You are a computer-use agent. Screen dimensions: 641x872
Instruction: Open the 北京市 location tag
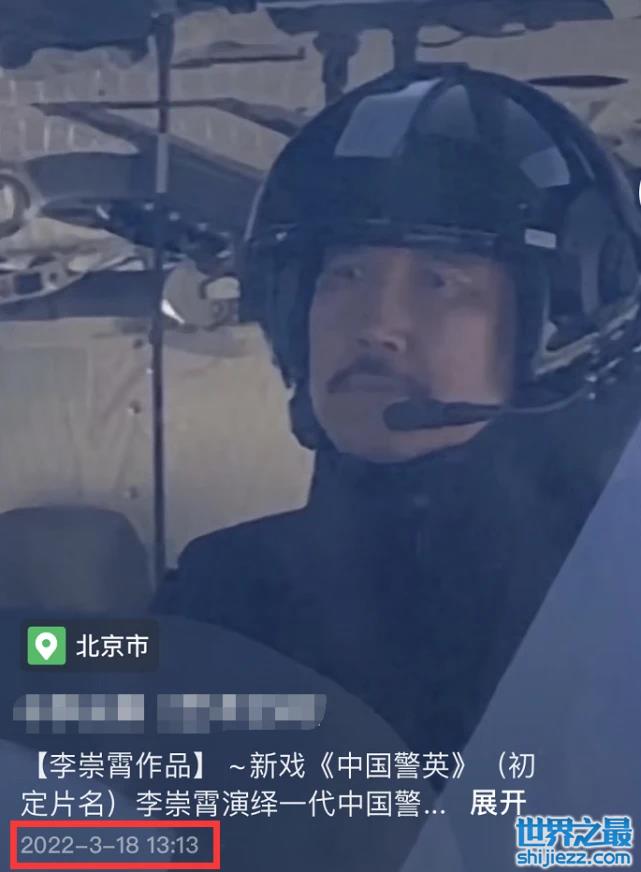pos(90,645)
